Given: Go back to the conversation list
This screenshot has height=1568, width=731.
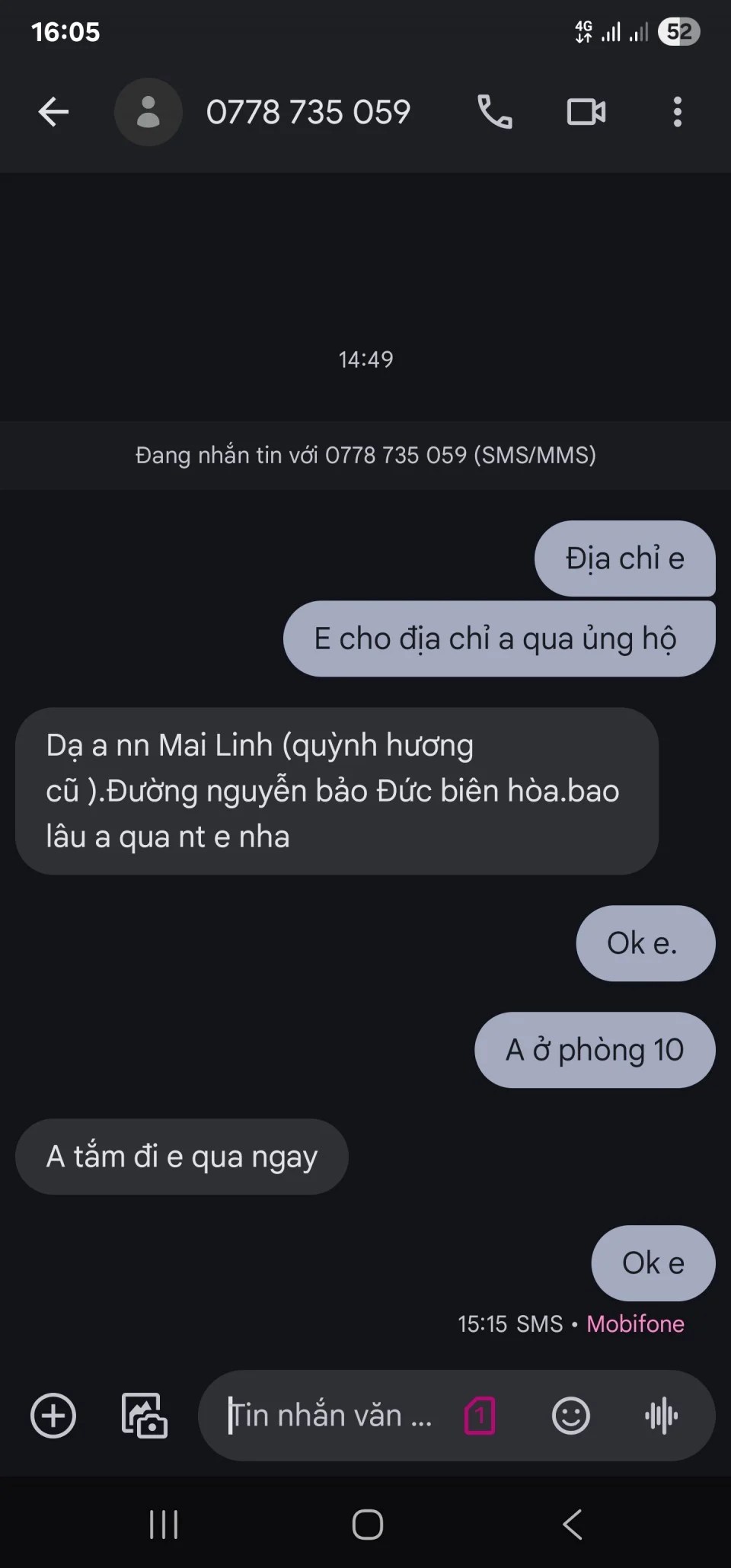Looking at the screenshot, I should pos(53,113).
